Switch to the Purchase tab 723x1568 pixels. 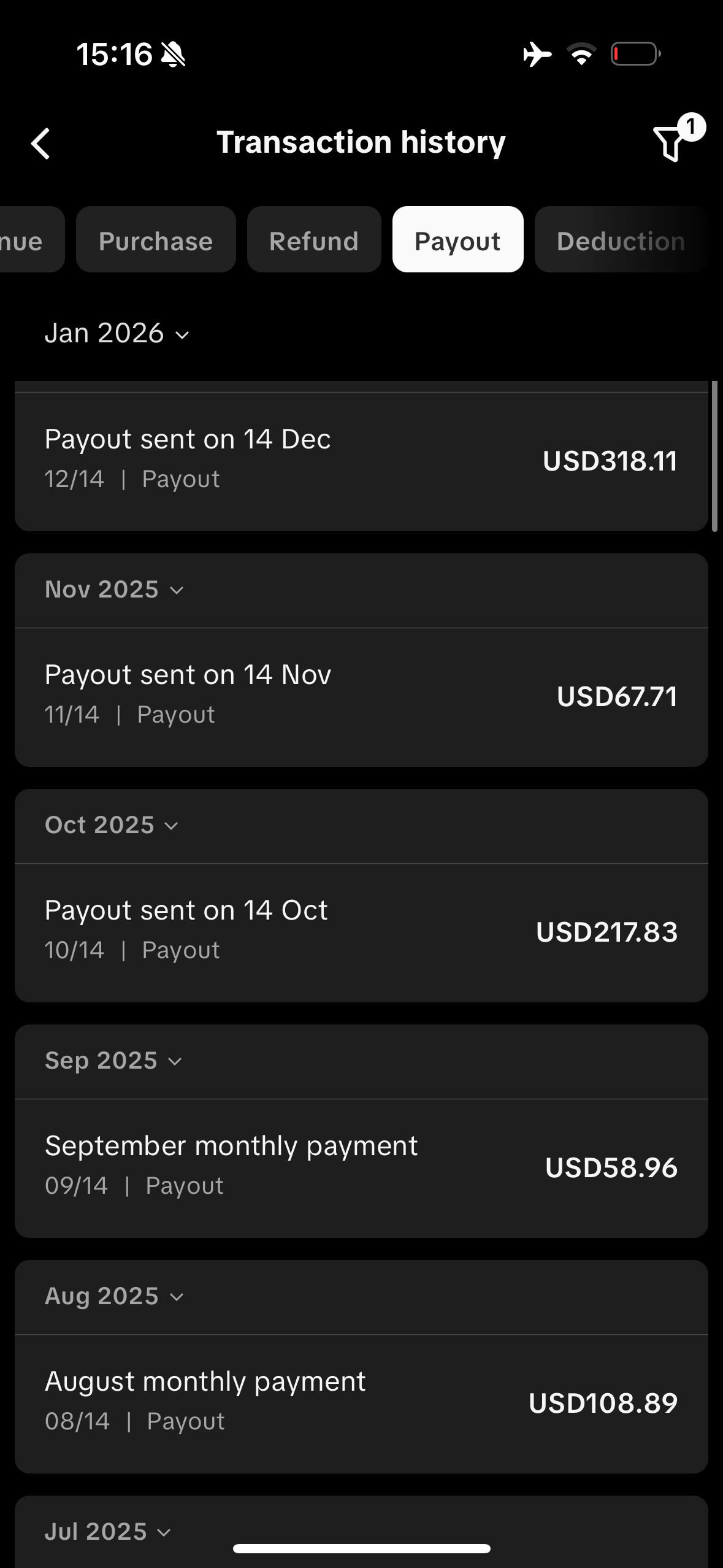(x=156, y=240)
